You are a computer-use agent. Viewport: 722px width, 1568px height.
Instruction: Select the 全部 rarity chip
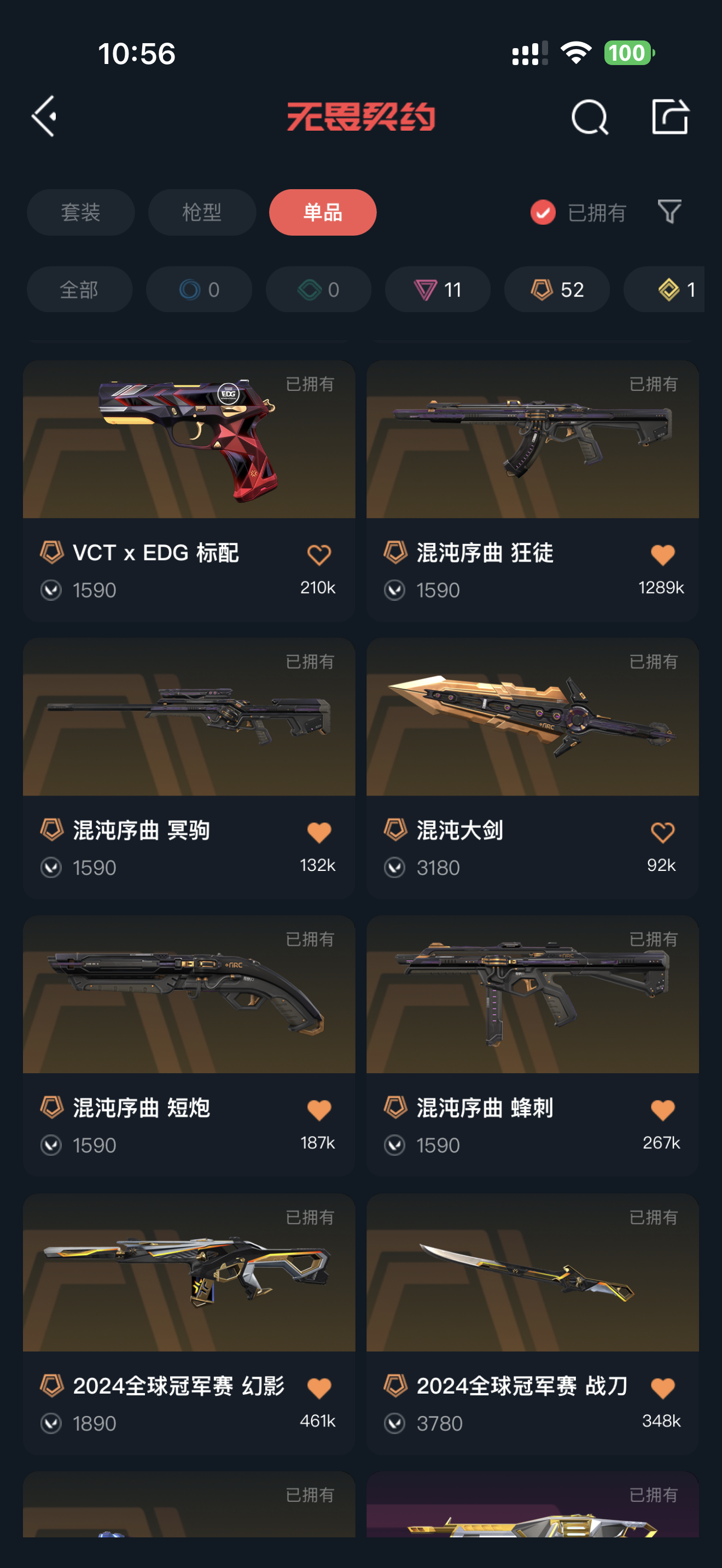click(79, 290)
